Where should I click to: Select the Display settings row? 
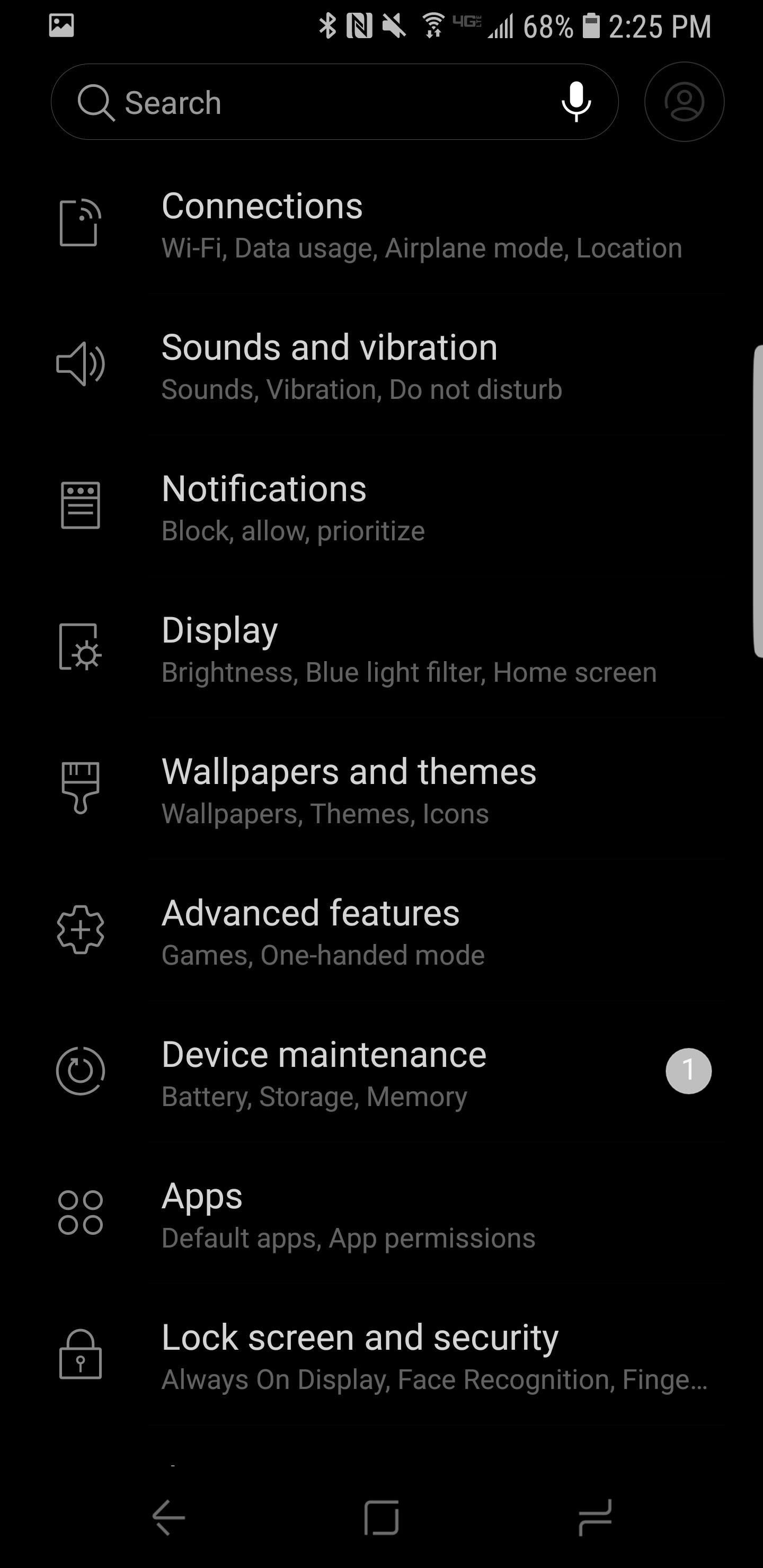tap(390, 649)
